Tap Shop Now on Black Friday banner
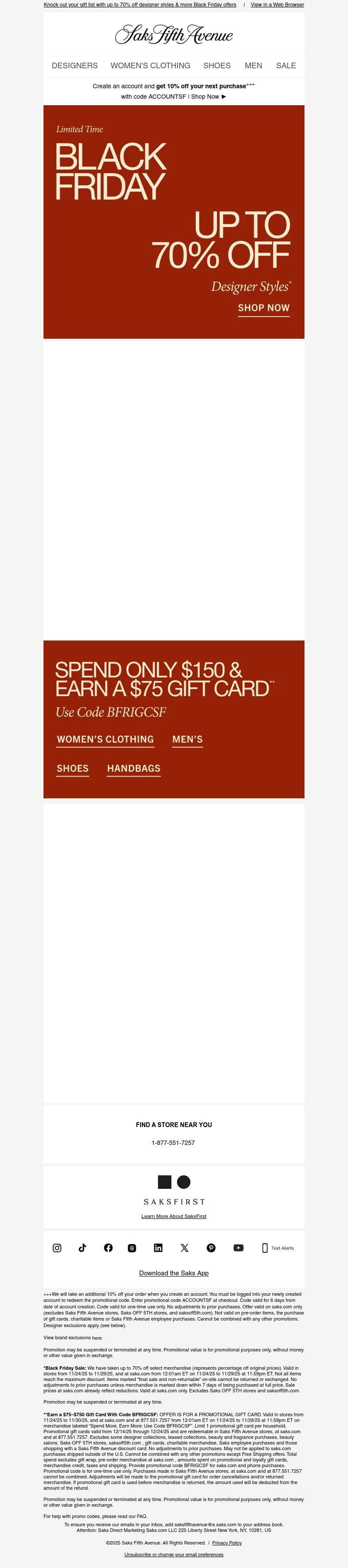 [263, 308]
